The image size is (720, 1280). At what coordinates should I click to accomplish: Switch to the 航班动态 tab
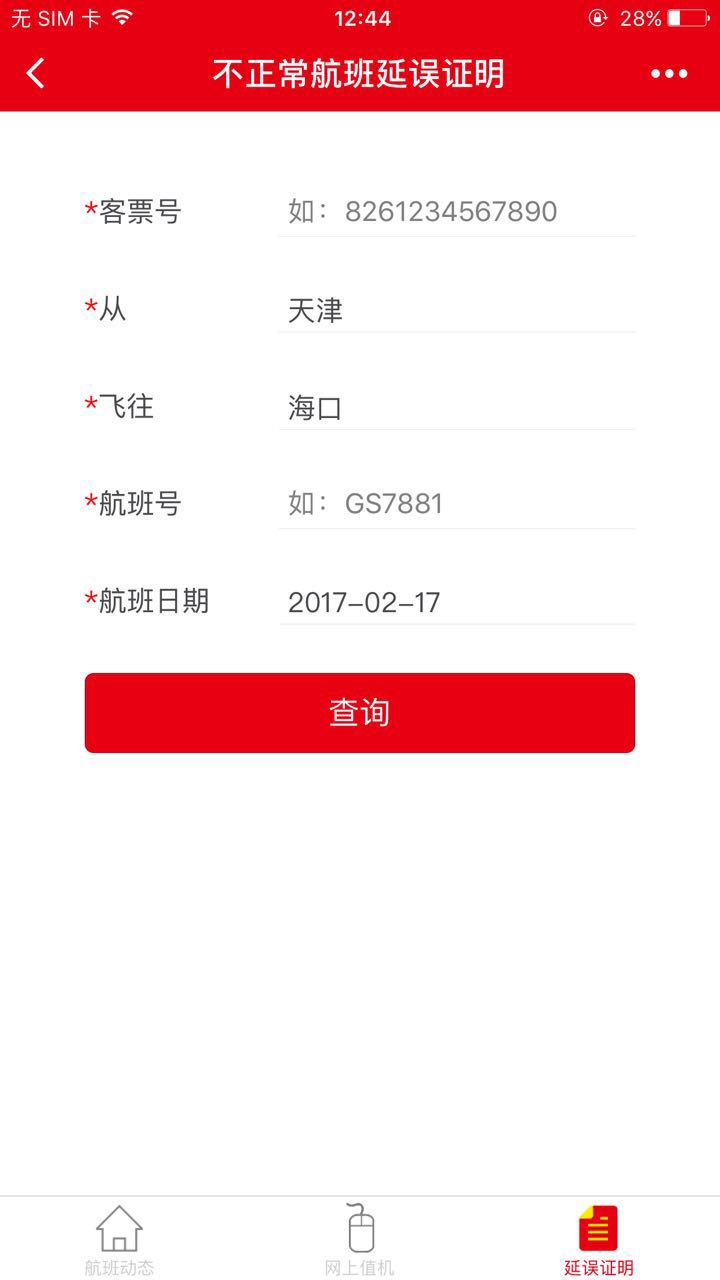[119, 1240]
